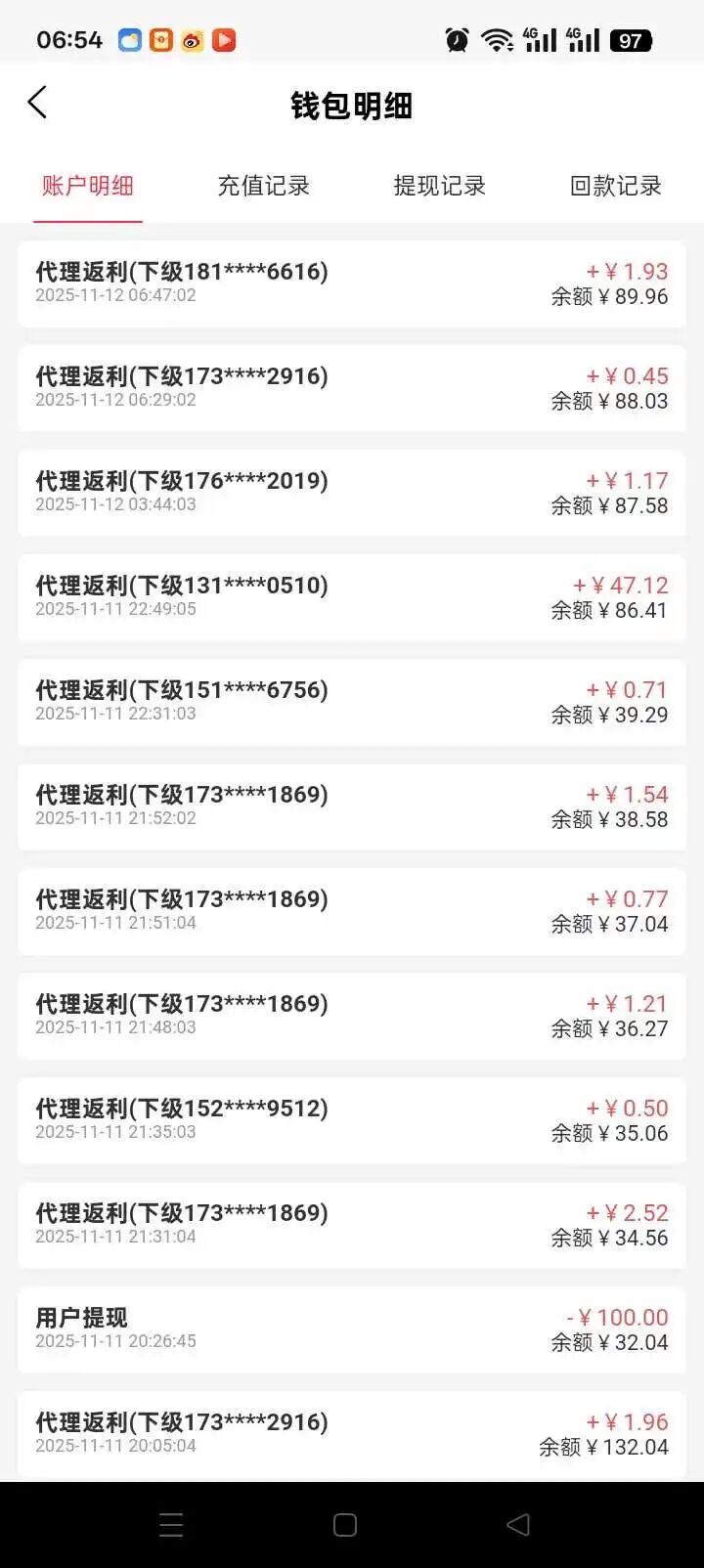Open recent apps from the navigation bar
Image resolution: width=704 pixels, height=1568 pixels.
pyautogui.click(x=171, y=1525)
